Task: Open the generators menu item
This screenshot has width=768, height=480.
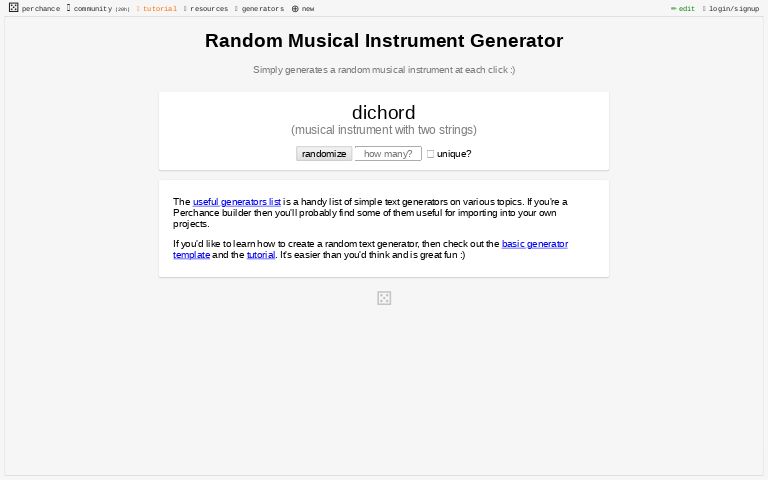Action: (262, 8)
